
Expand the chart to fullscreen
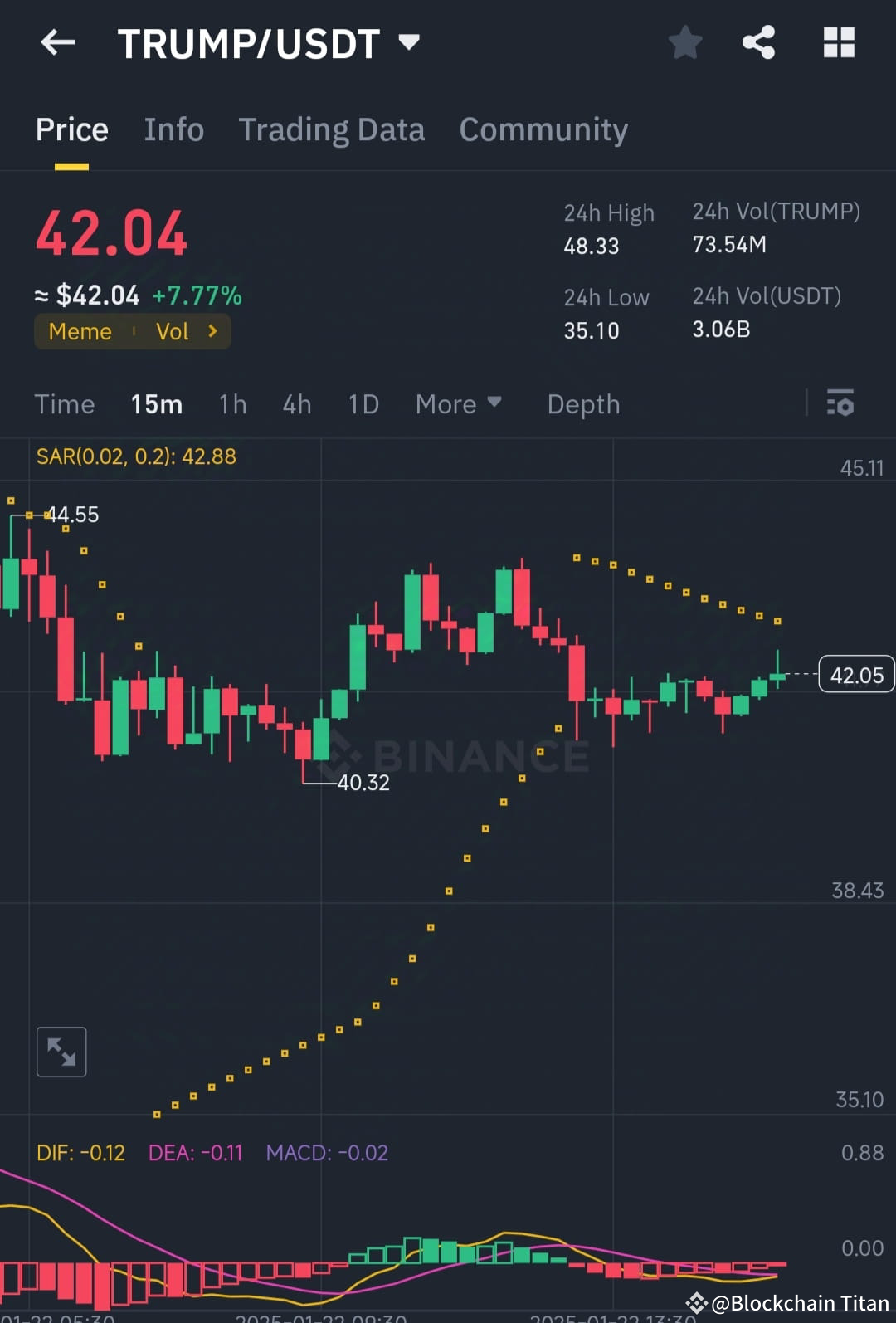click(x=61, y=1051)
